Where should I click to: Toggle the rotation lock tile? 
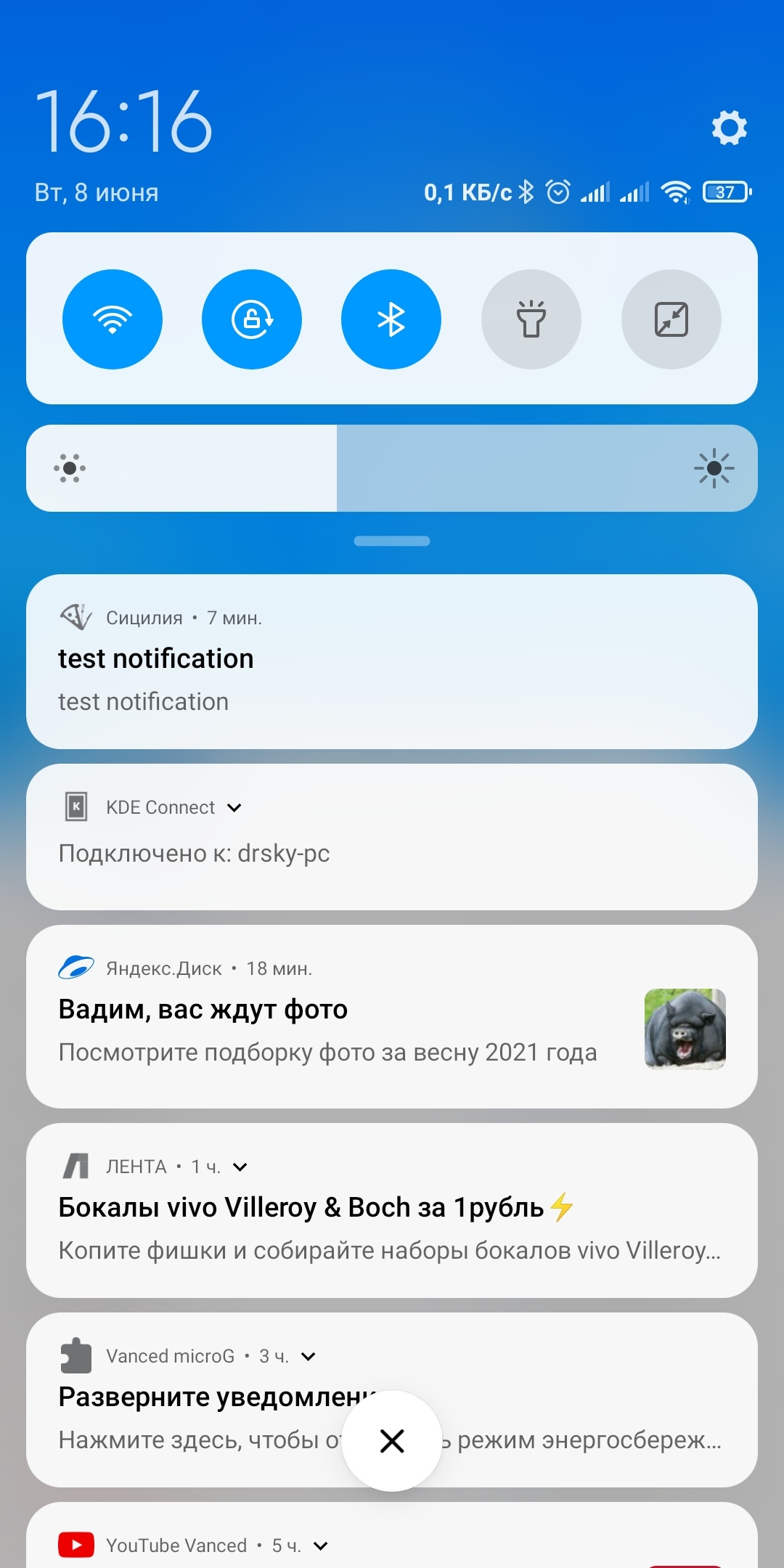(252, 319)
